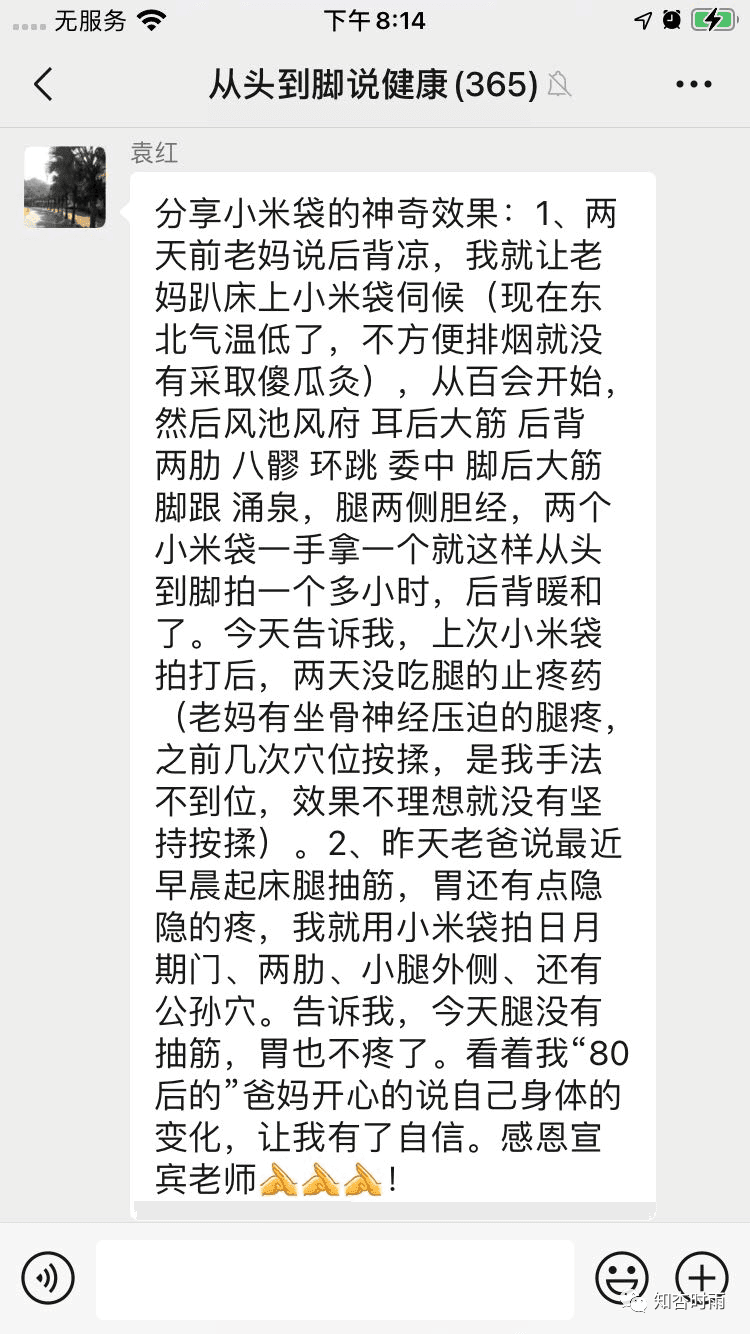The width and height of the screenshot is (750, 1334).
Task: Focus the message text field
Action: [x=335, y=1278]
